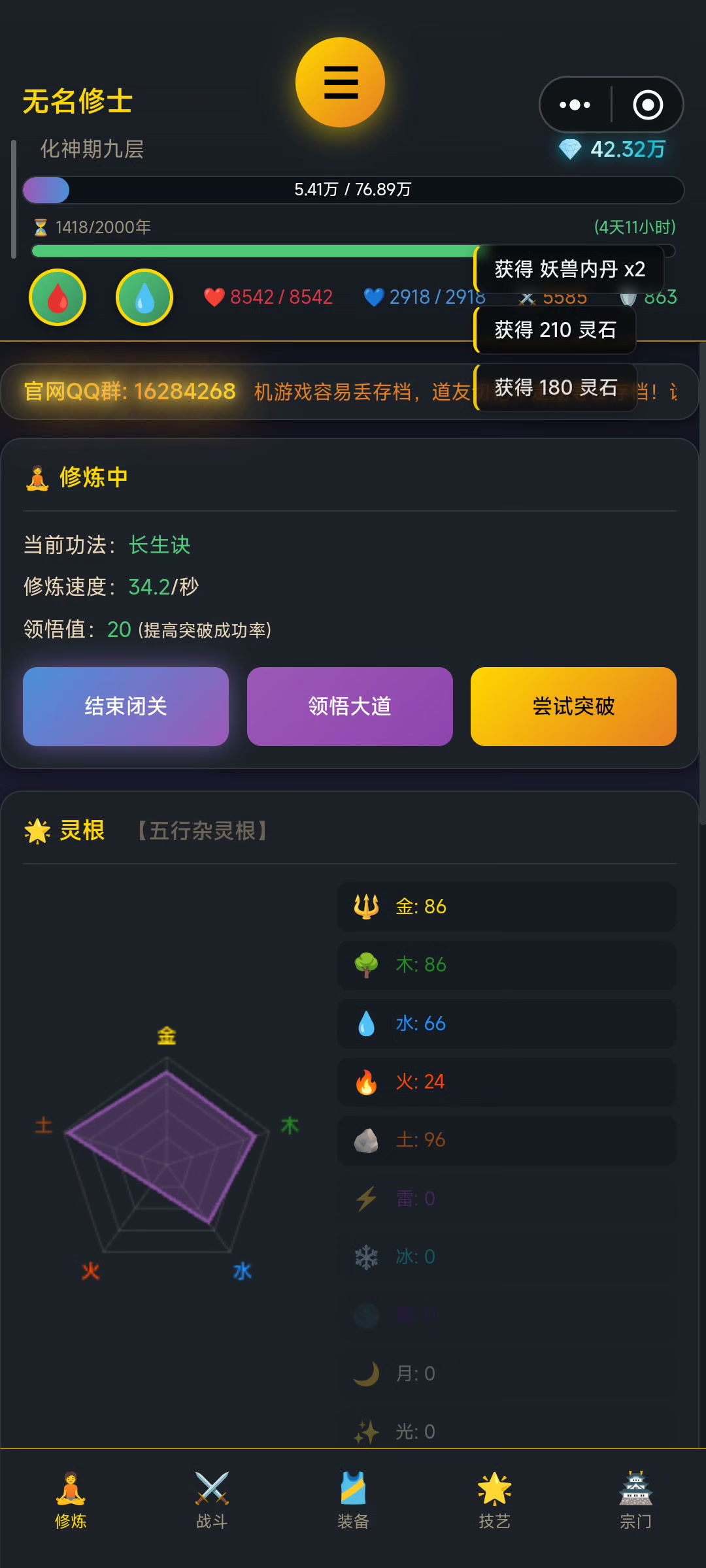The width and height of the screenshot is (706, 1568).
Task: Open the mini program more options menu
Action: (575, 105)
